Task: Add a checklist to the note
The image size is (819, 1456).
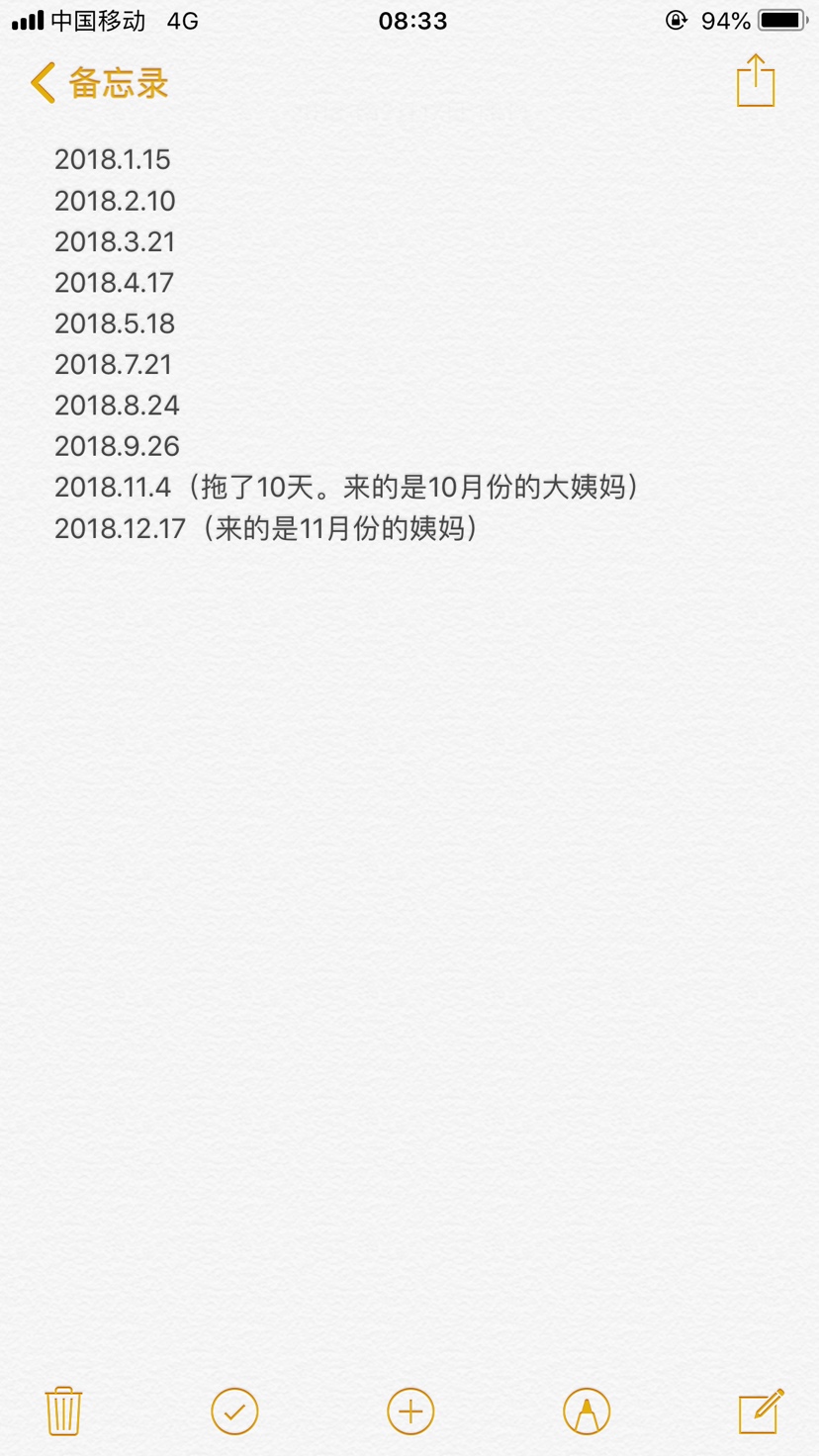Action: [x=234, y=1410]
